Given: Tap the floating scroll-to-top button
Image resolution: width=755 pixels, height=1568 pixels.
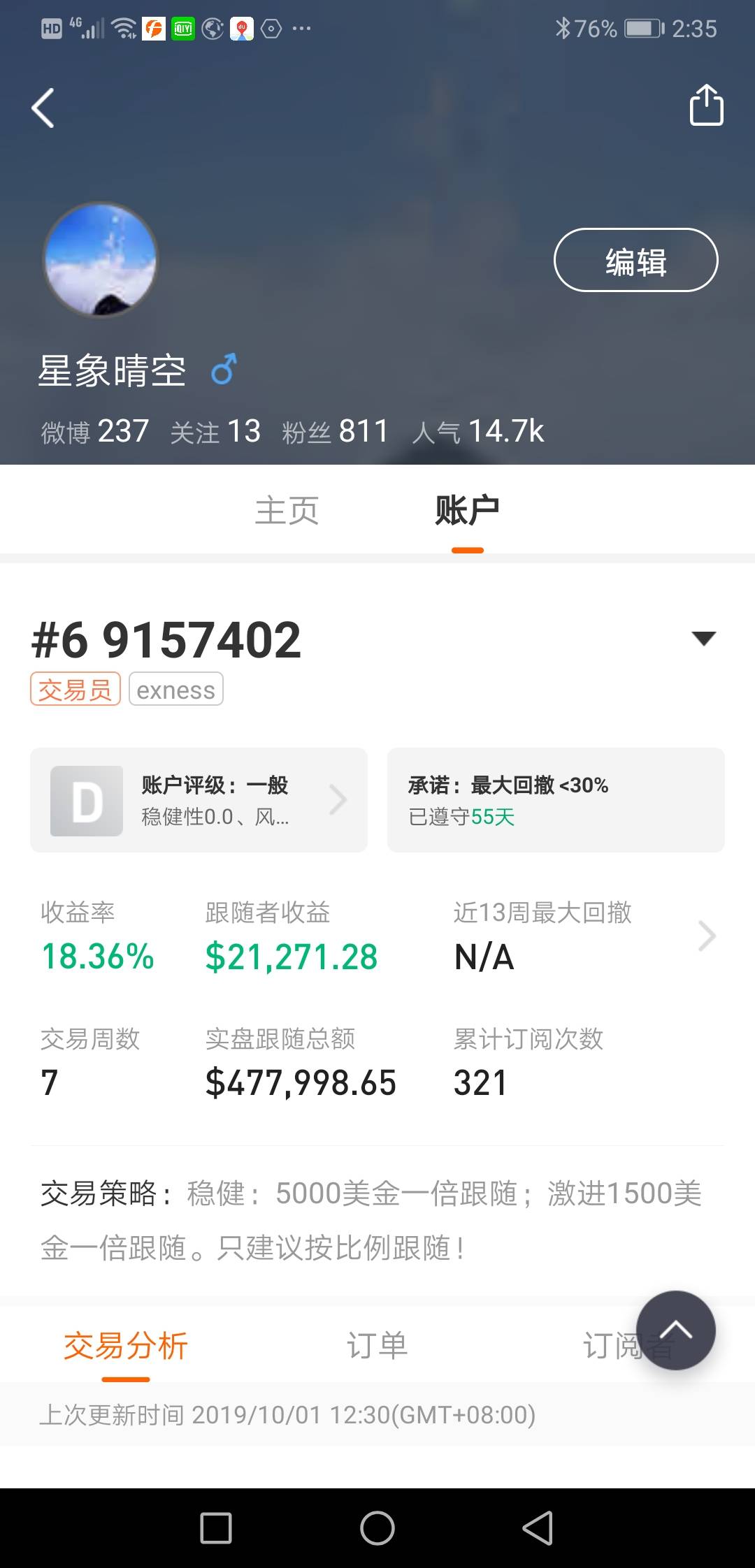Looking at the screenshot, I should click(676, 1330).
